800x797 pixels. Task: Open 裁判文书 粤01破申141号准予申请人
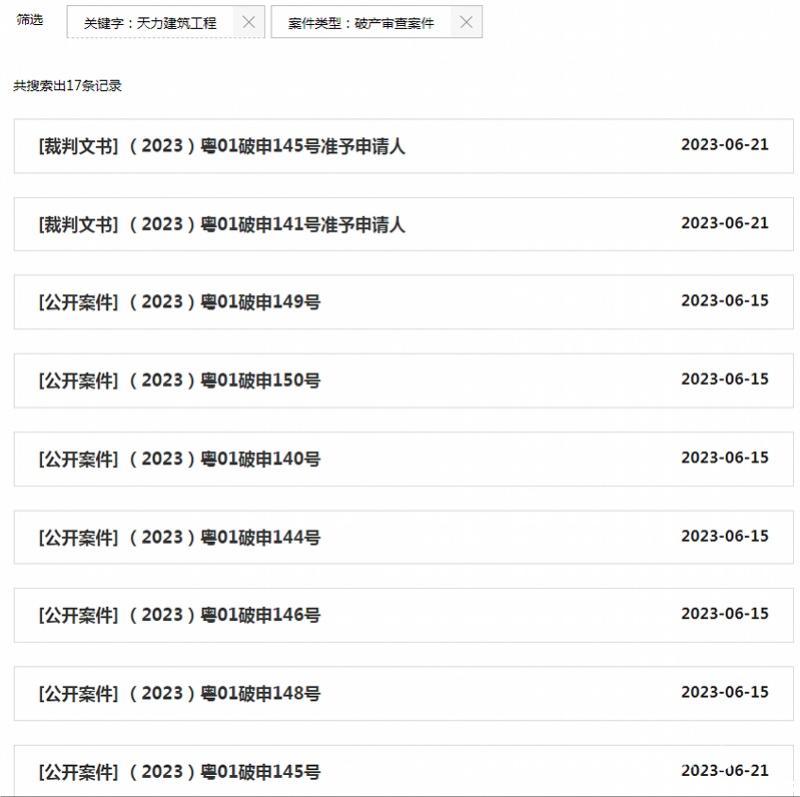tap(222, 224)
